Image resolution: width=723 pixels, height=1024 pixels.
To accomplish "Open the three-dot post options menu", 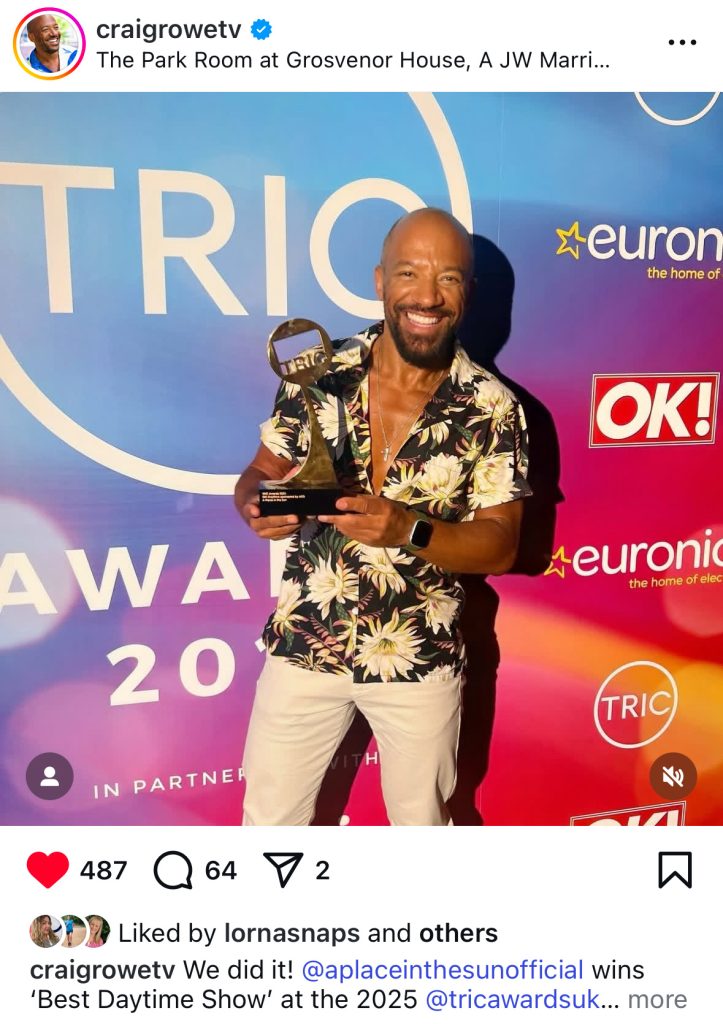I will point(681,43).
